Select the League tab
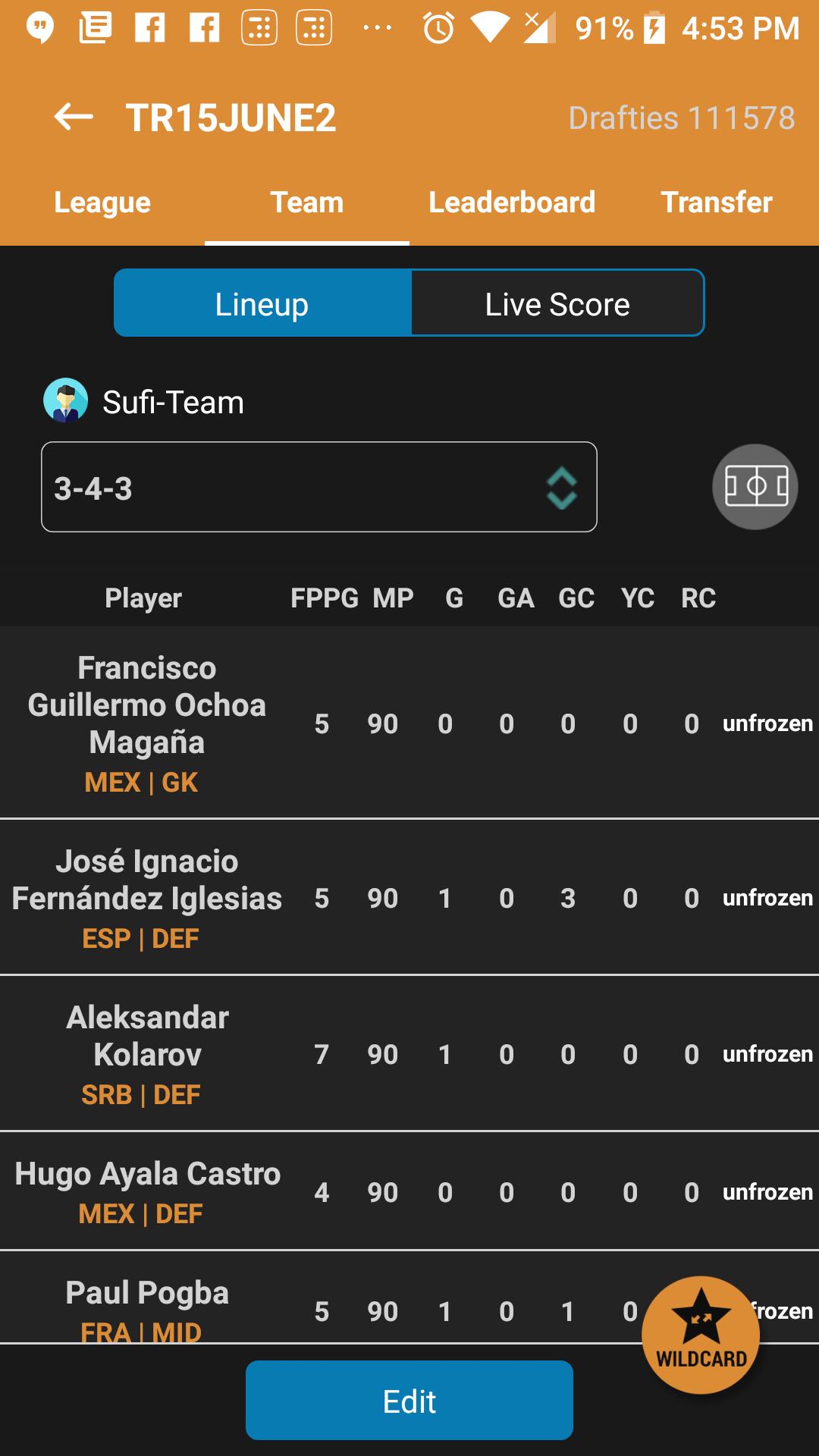The image size is (819, 1456). click(101, 202)
